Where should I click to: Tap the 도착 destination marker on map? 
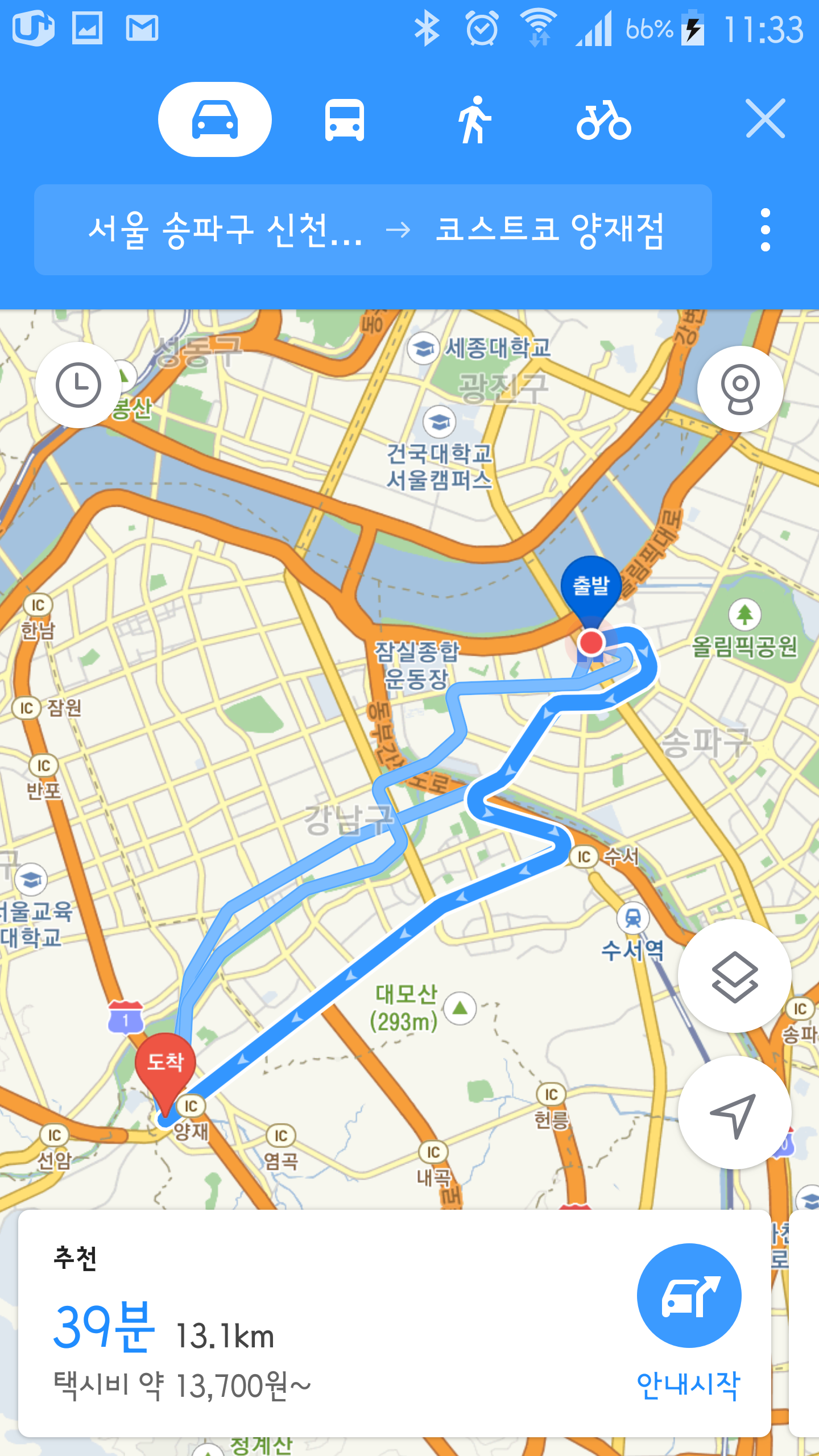click(x=166, y=1062)
